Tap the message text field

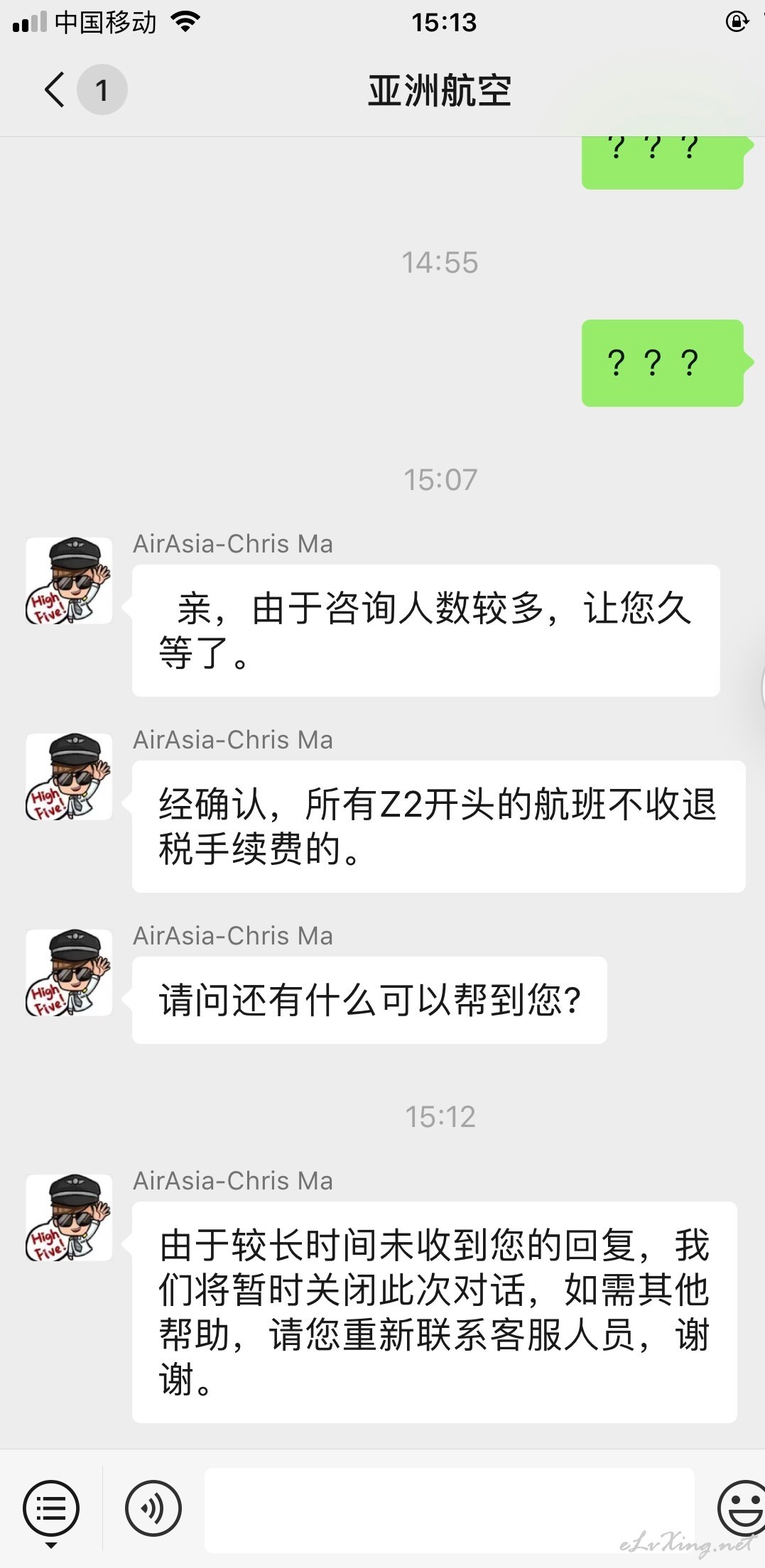click(x=449, y=1510)
